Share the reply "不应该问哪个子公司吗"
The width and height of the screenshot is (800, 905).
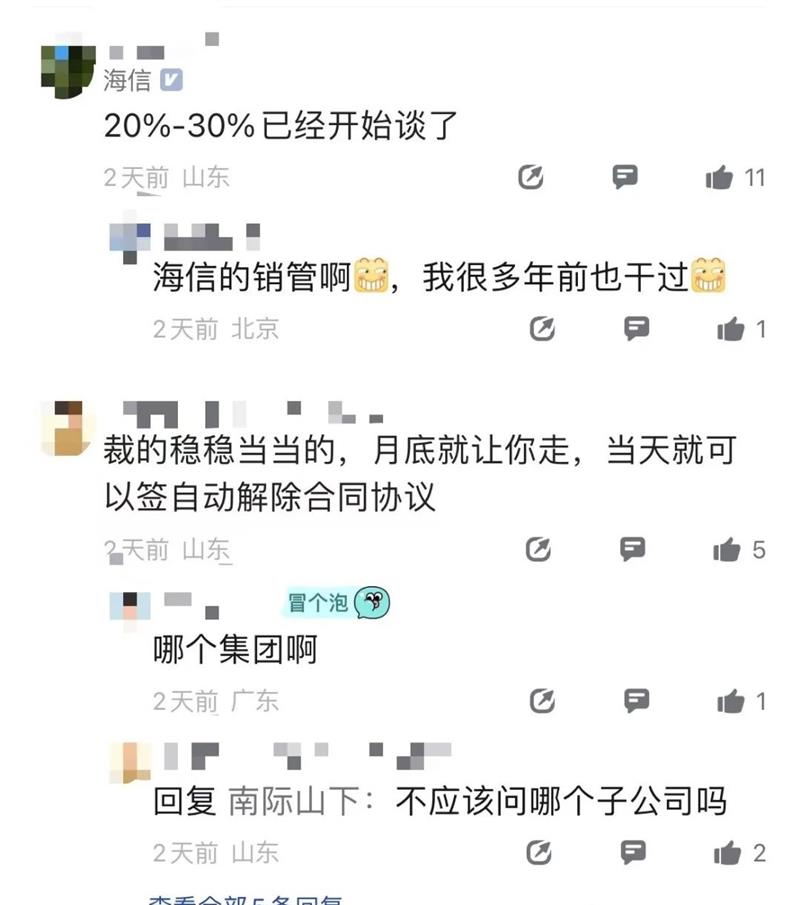point(539,853)
